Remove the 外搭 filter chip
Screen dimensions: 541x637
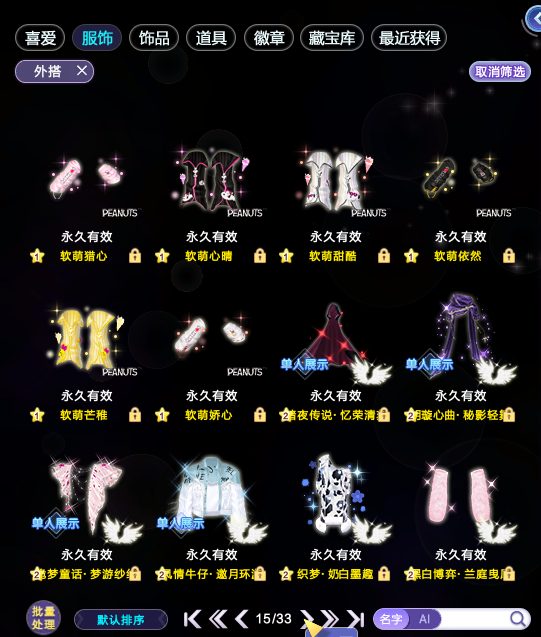pyautogui.click(x=82, y=71)
